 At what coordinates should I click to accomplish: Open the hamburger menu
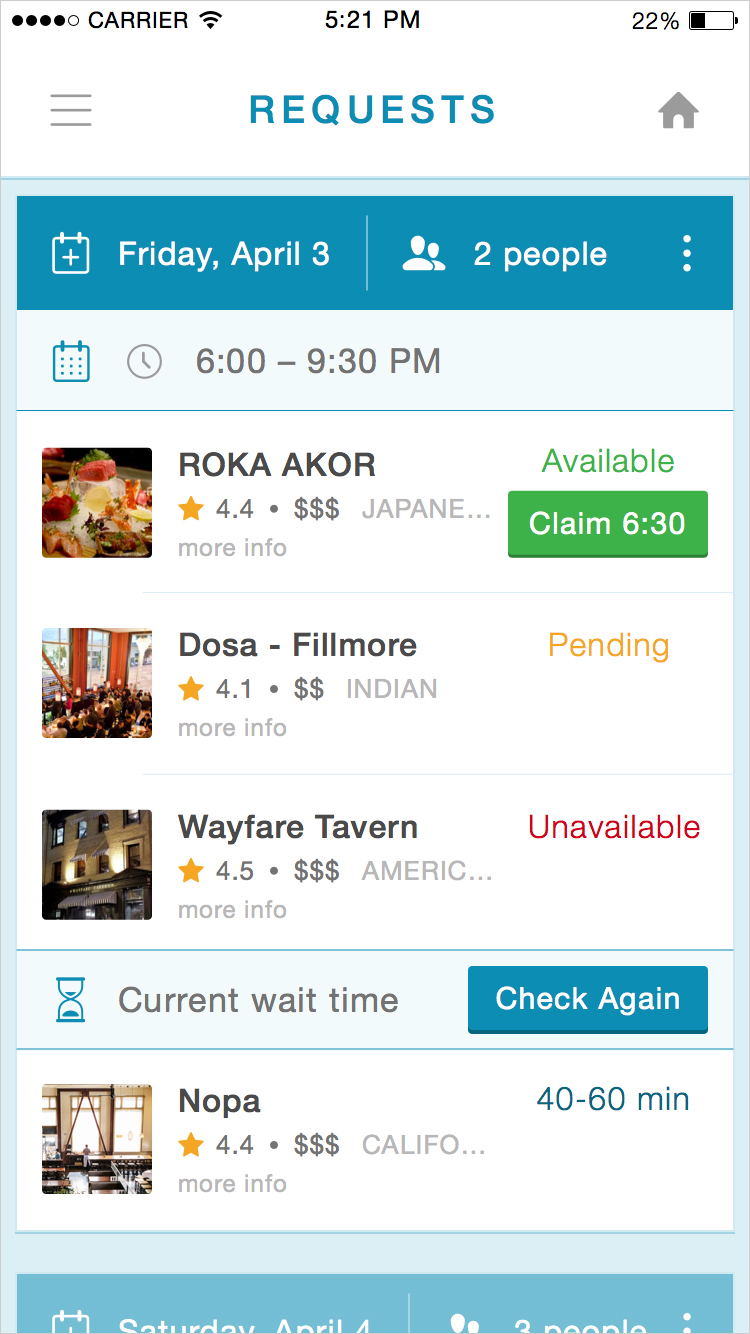tap(71, 110)
